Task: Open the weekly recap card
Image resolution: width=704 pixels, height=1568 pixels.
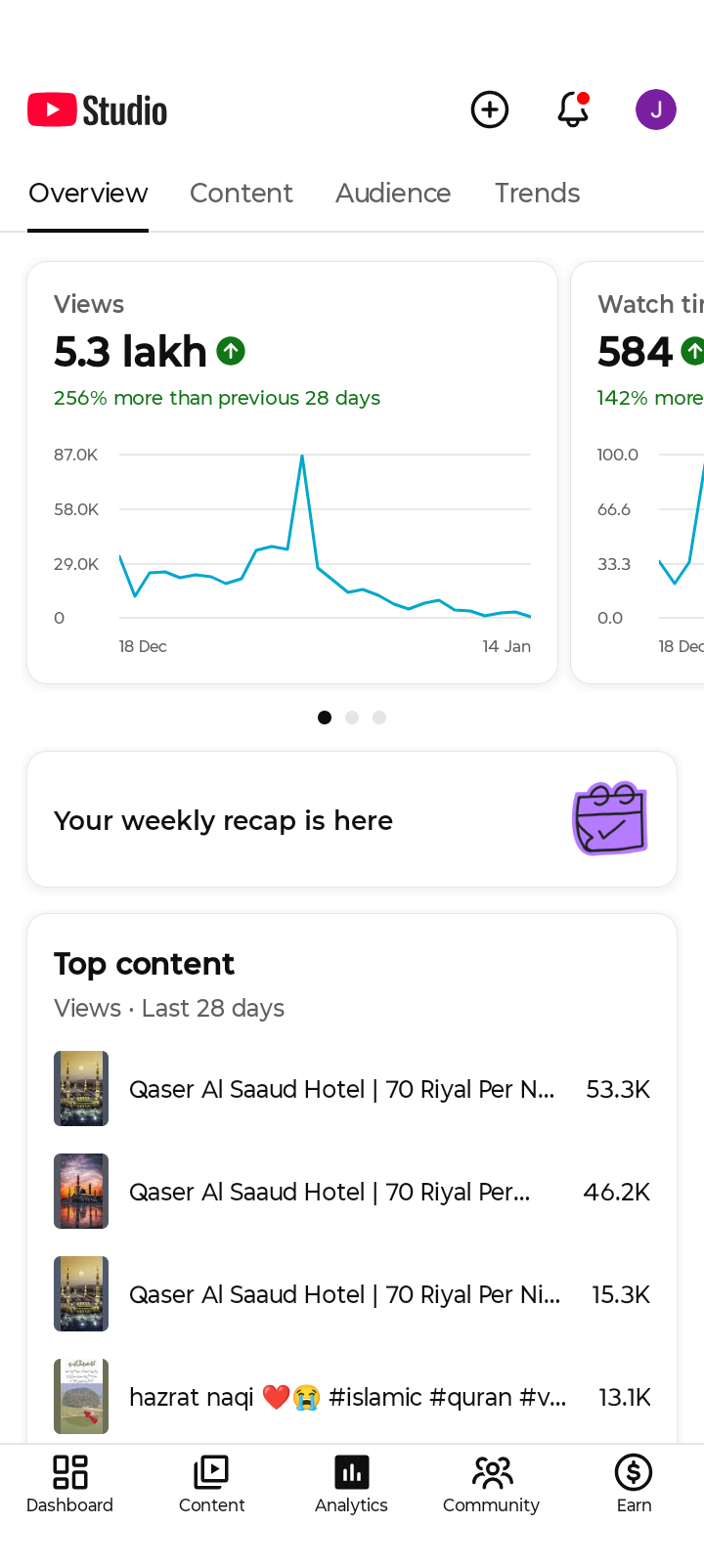Action: coord(351,819)
